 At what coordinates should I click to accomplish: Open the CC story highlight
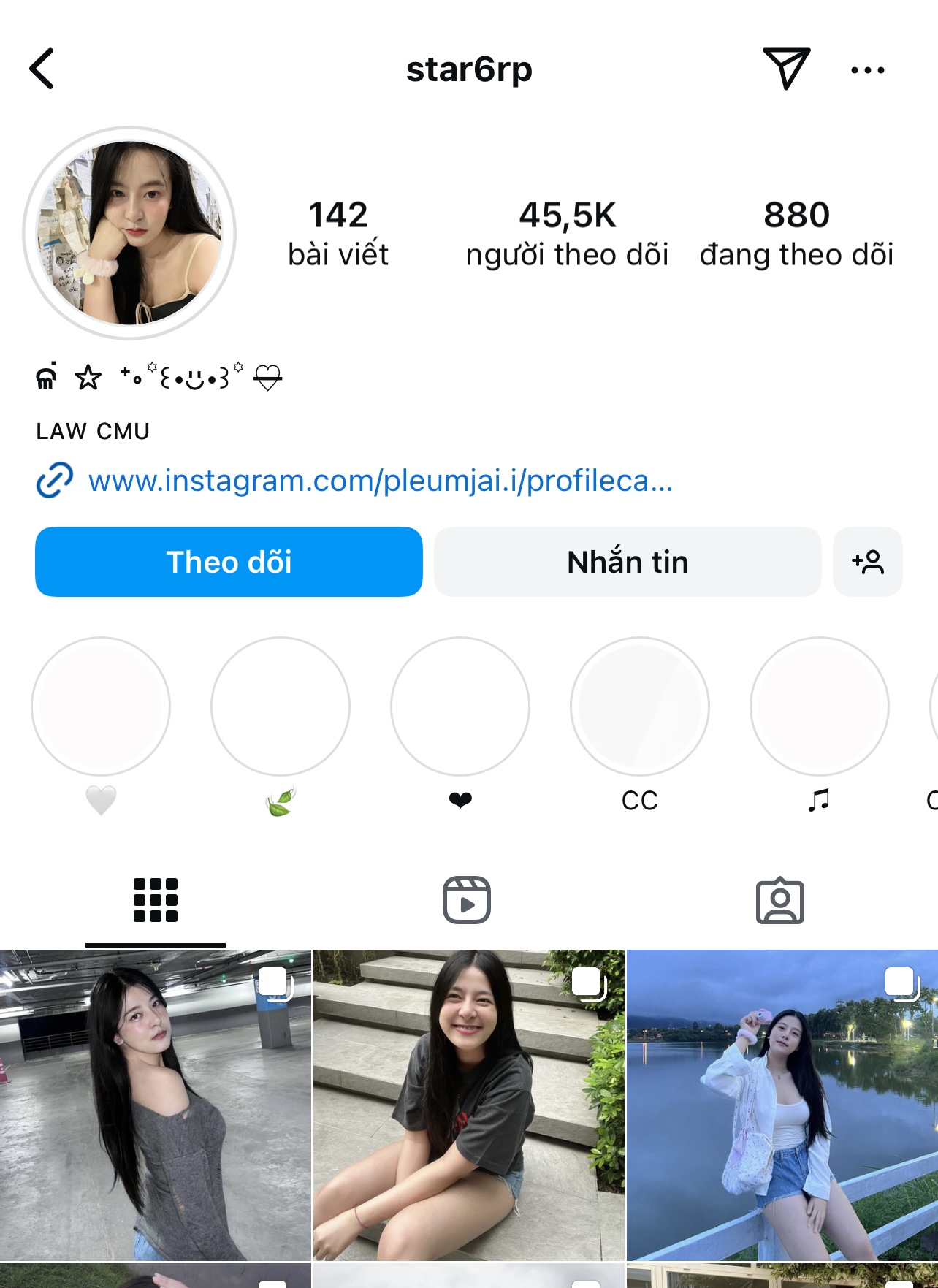pos(640,706)
